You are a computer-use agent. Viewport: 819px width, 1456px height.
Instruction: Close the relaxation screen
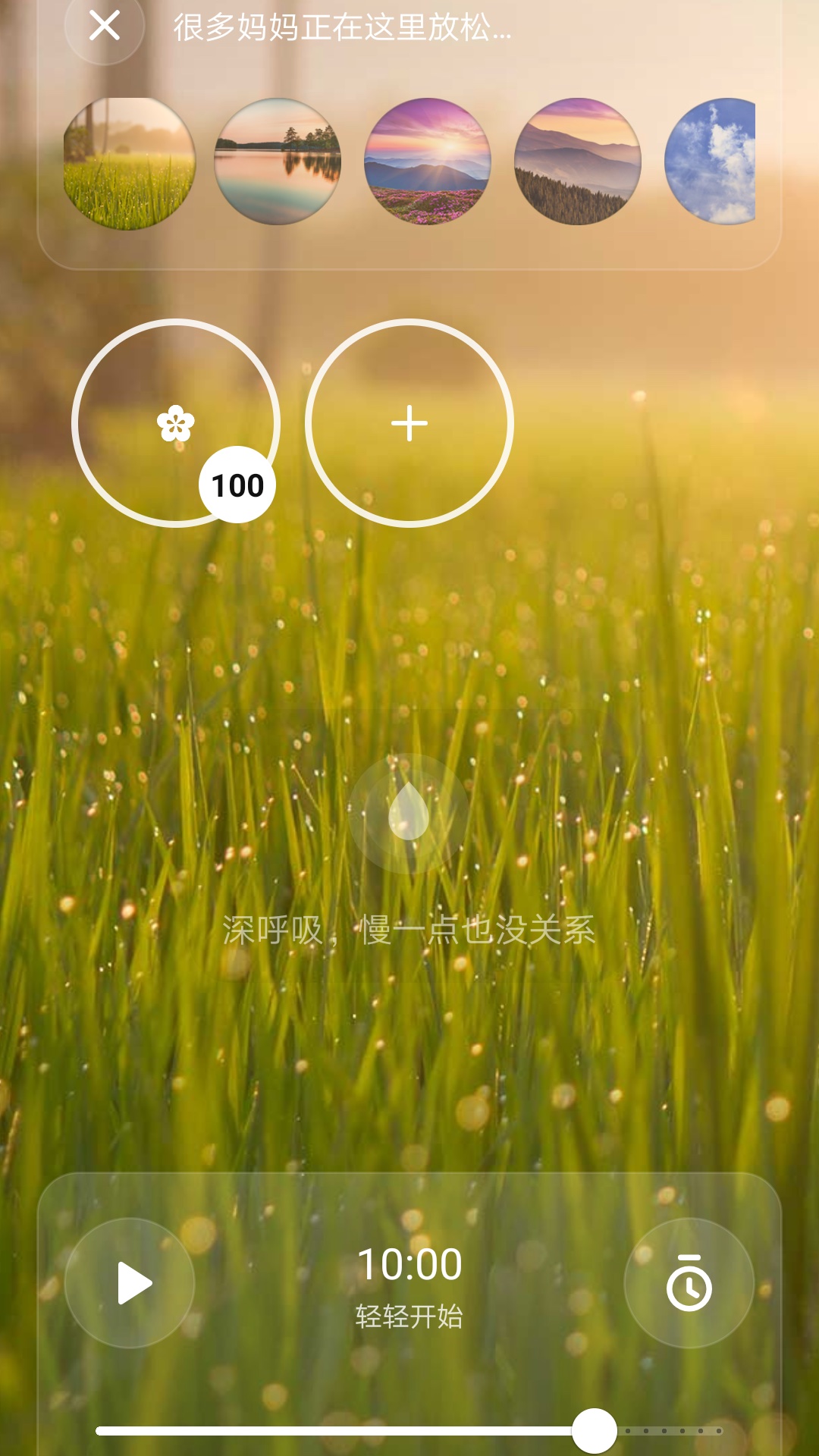click(105, 26)
